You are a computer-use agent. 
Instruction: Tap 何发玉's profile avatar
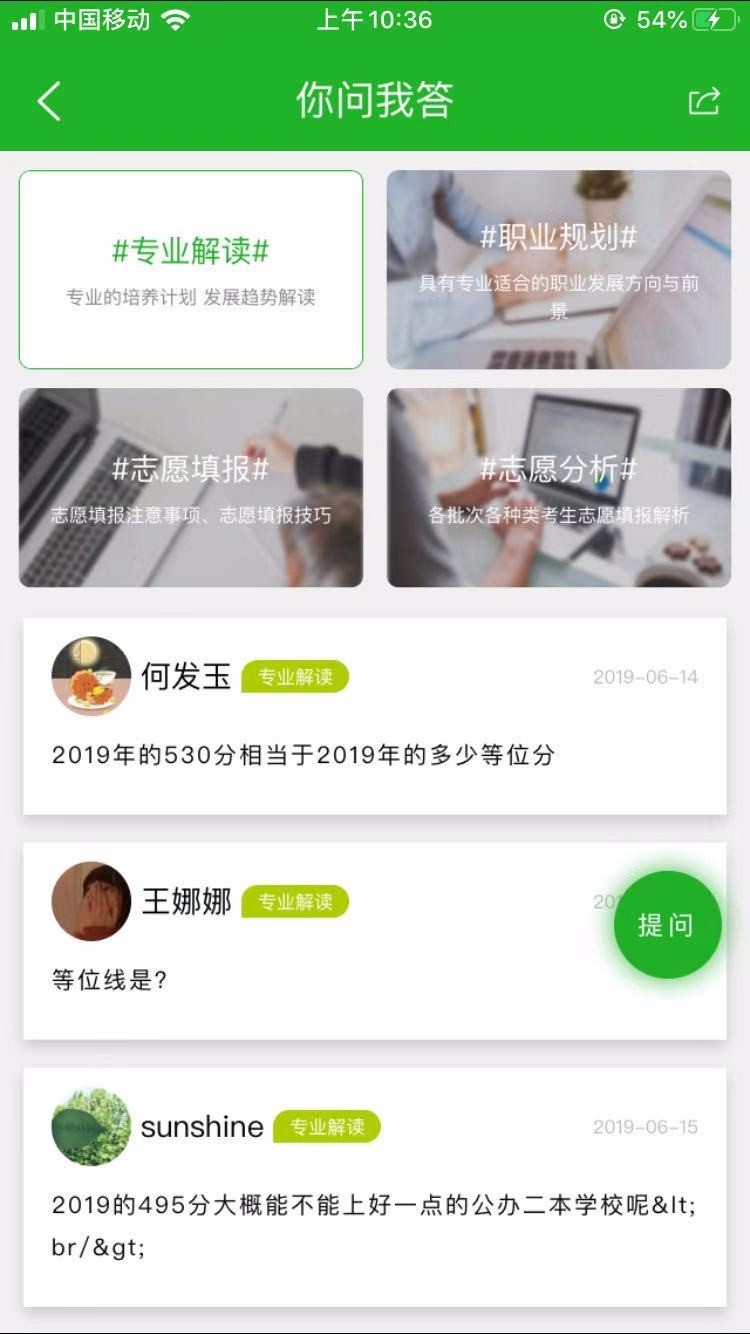tap(91, 676)
